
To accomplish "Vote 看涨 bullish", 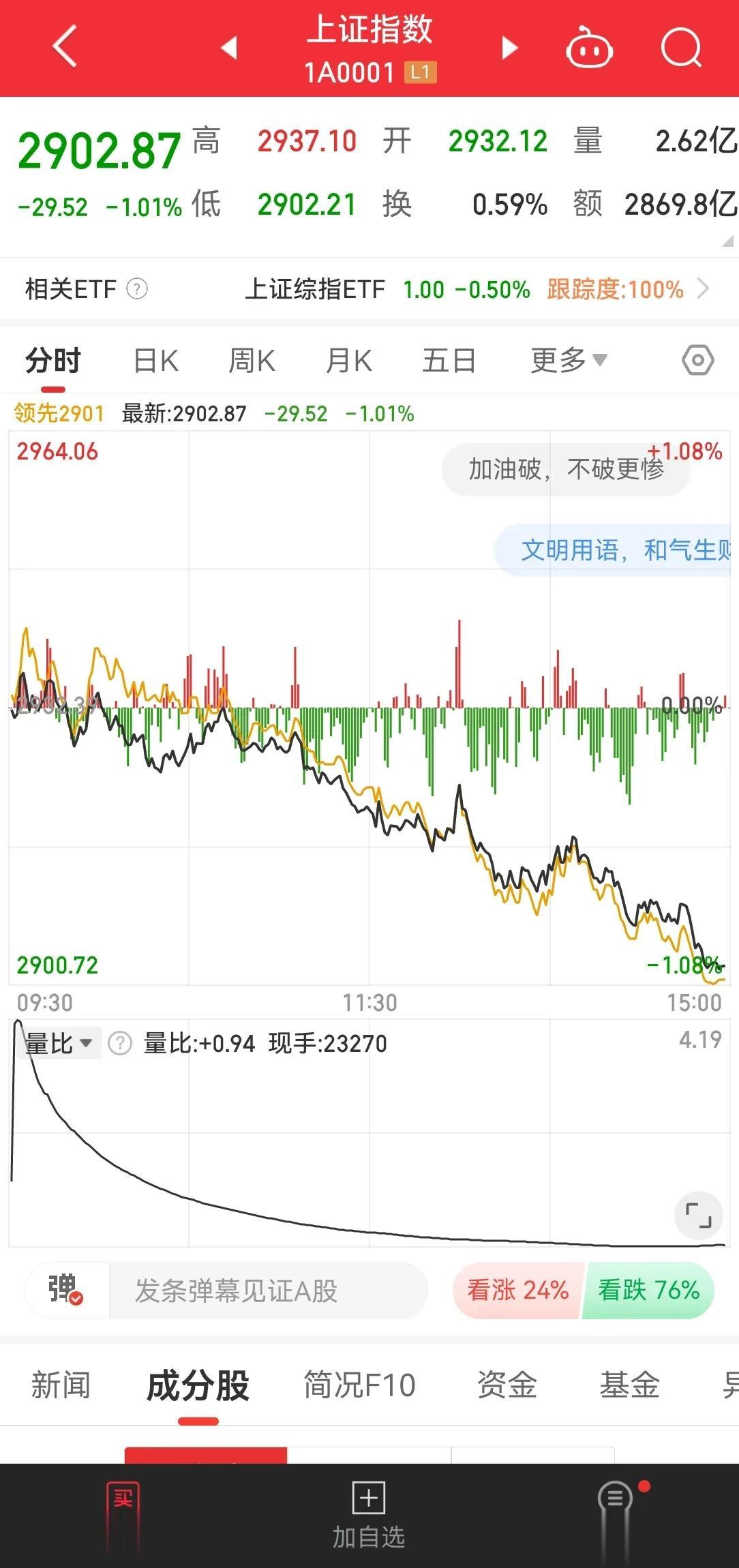I will tap(517, 1290).
